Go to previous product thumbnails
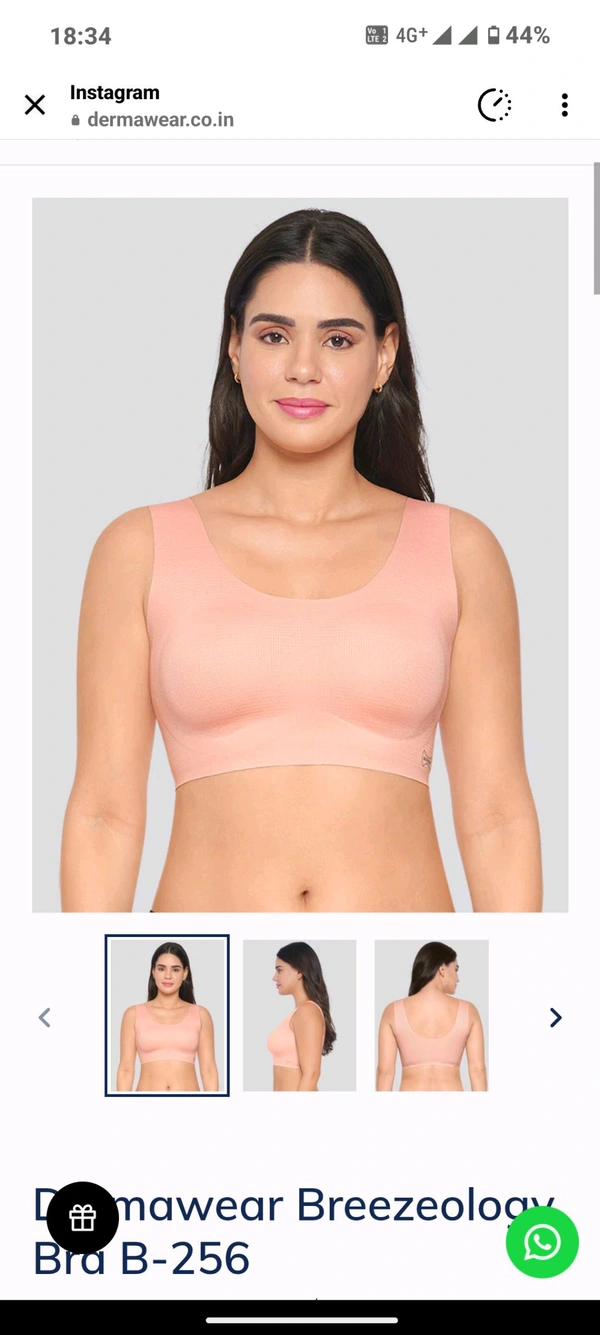The width and height of the screenshot is (600, 1335). coord(44,1017)
